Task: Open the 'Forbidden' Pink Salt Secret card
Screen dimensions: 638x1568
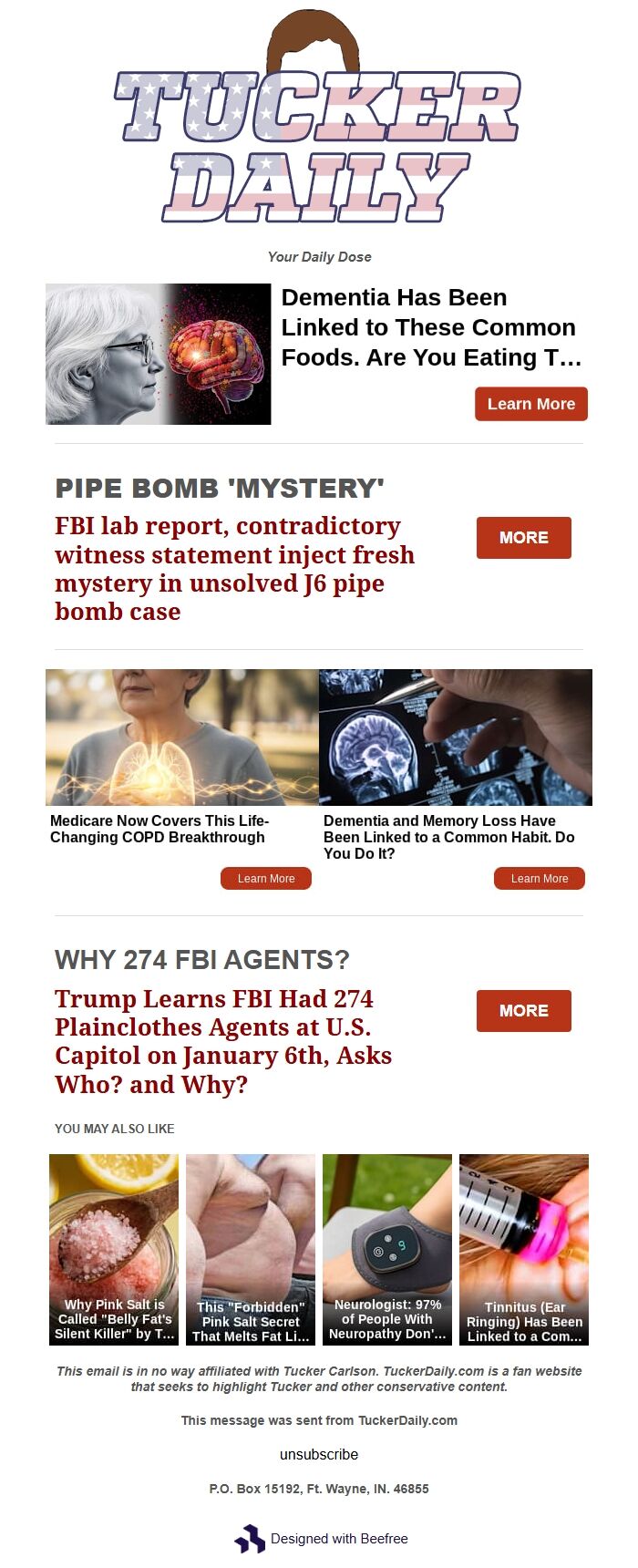Action: click(251, 1249)
